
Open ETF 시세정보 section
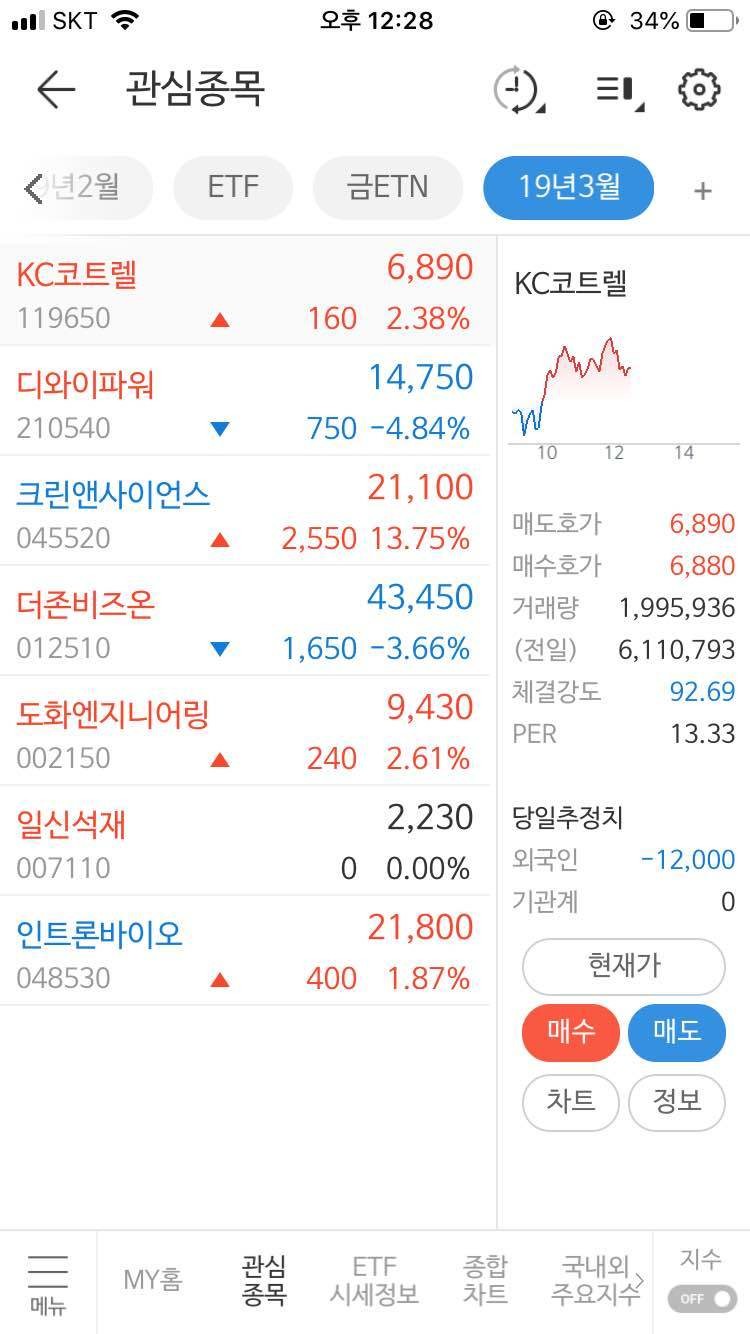click(373, 1280)
